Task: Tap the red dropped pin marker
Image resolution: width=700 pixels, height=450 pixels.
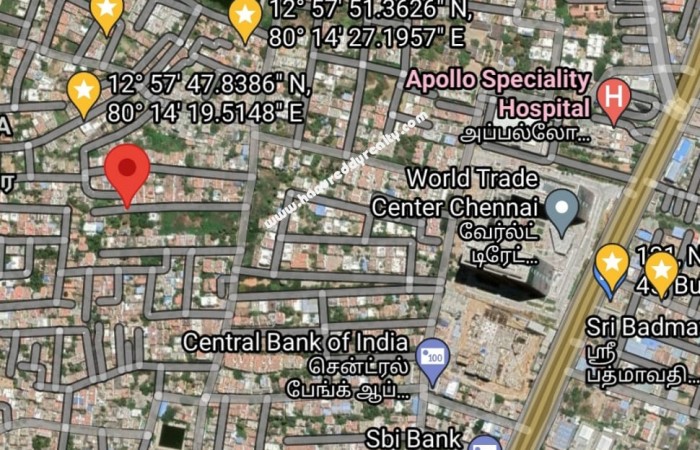Action: 127,171
